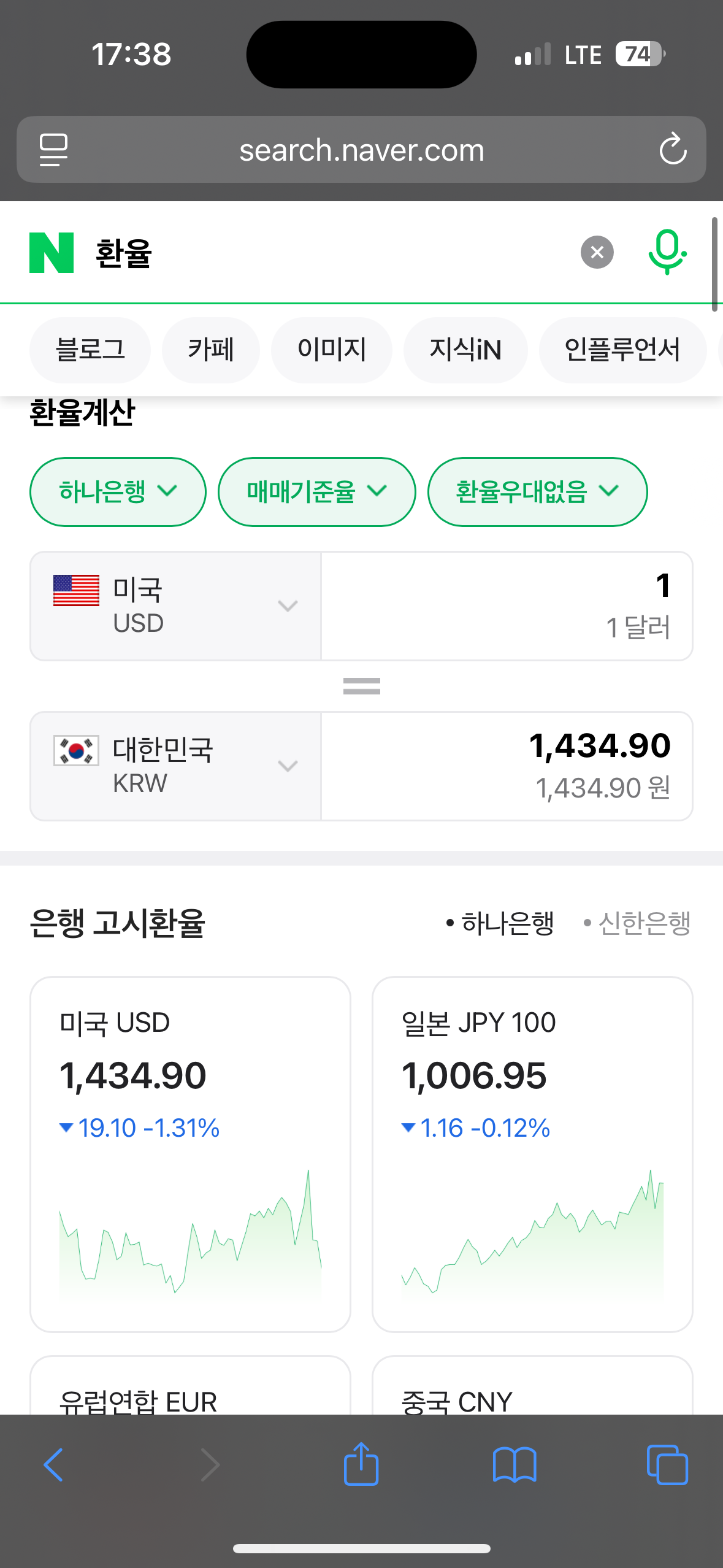Viewport: 723px width, 1568px height.
Task: Open the 매매기준율 rate type dropdown
Action: 316,491
